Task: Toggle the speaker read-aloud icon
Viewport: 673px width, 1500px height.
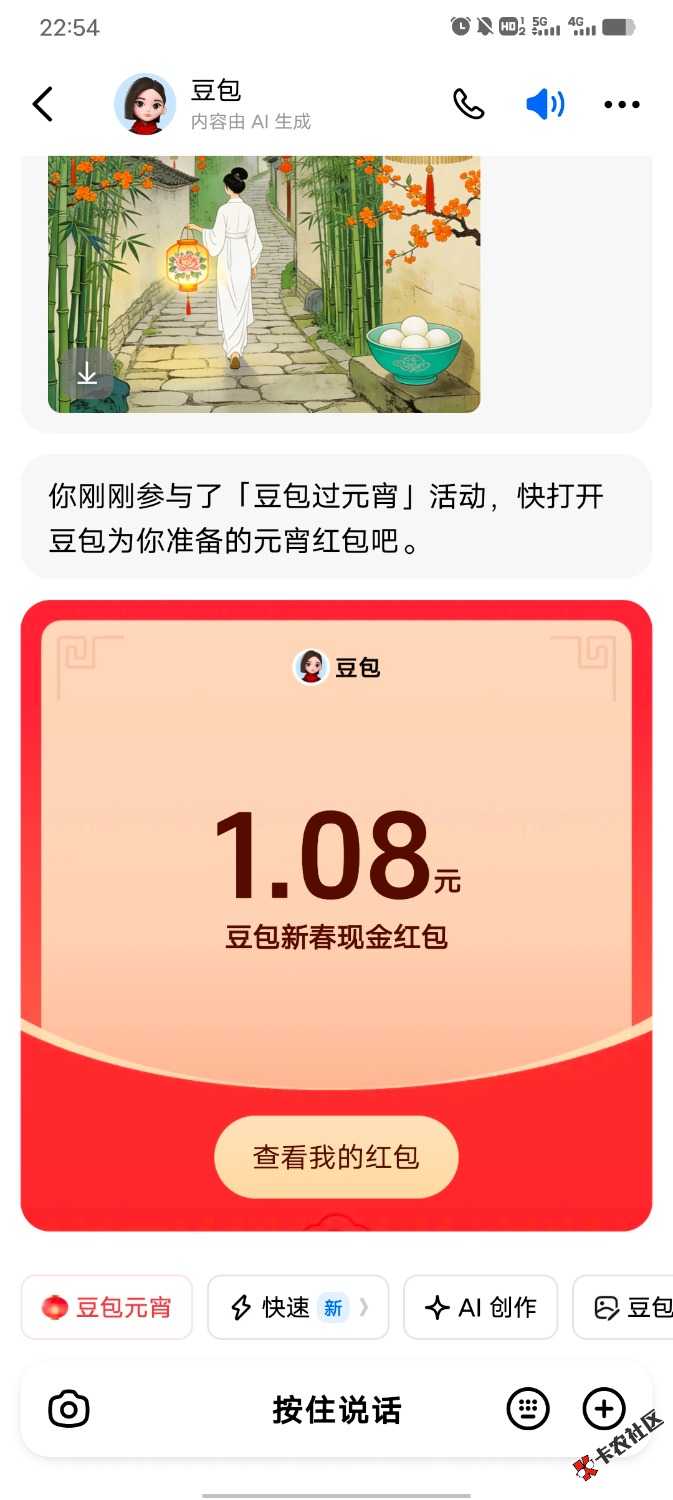Action: click(x=545, y=104)
